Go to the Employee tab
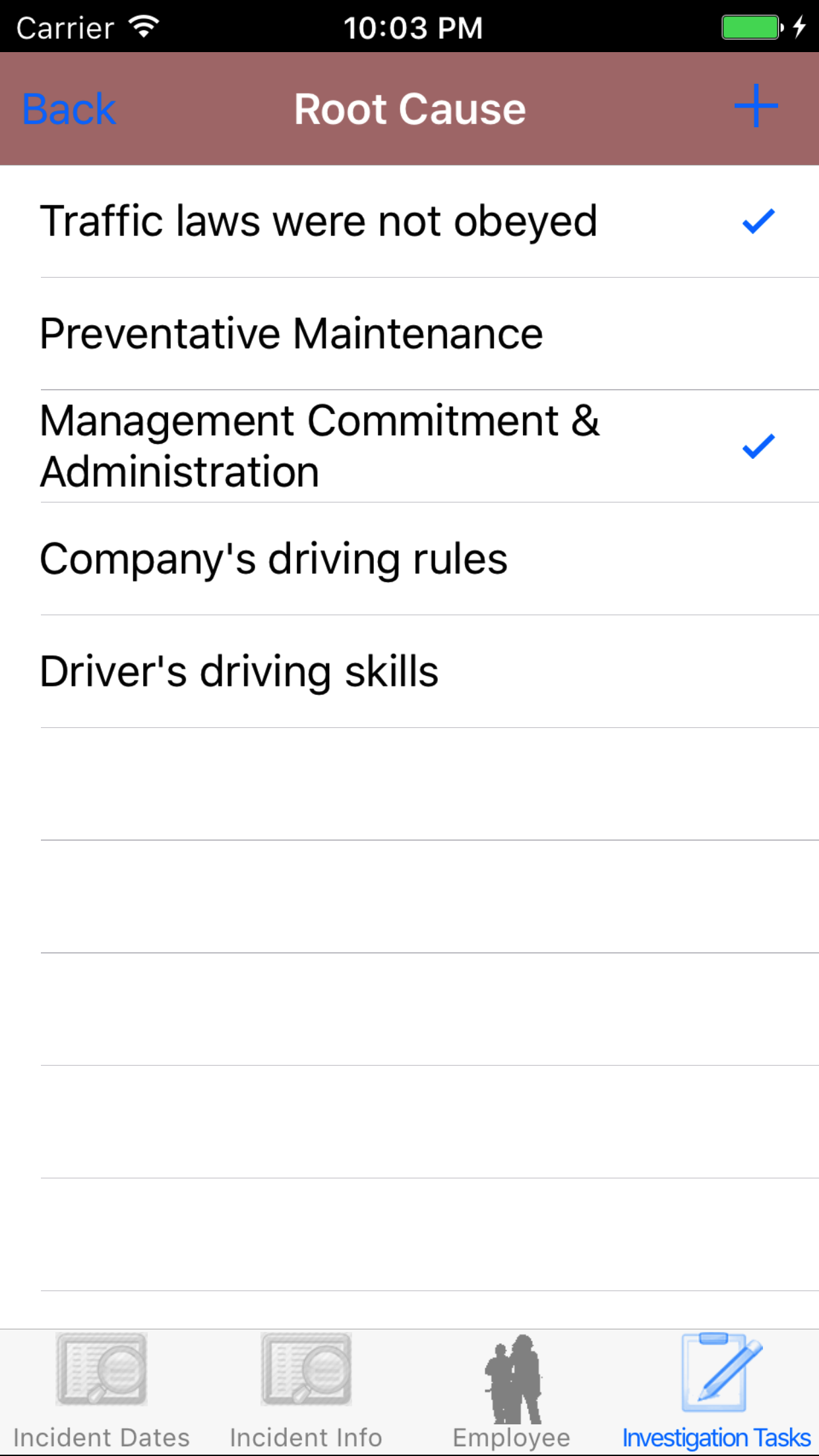The width and height of the screenshot is (819, 1456). (x=512, y=1391)
